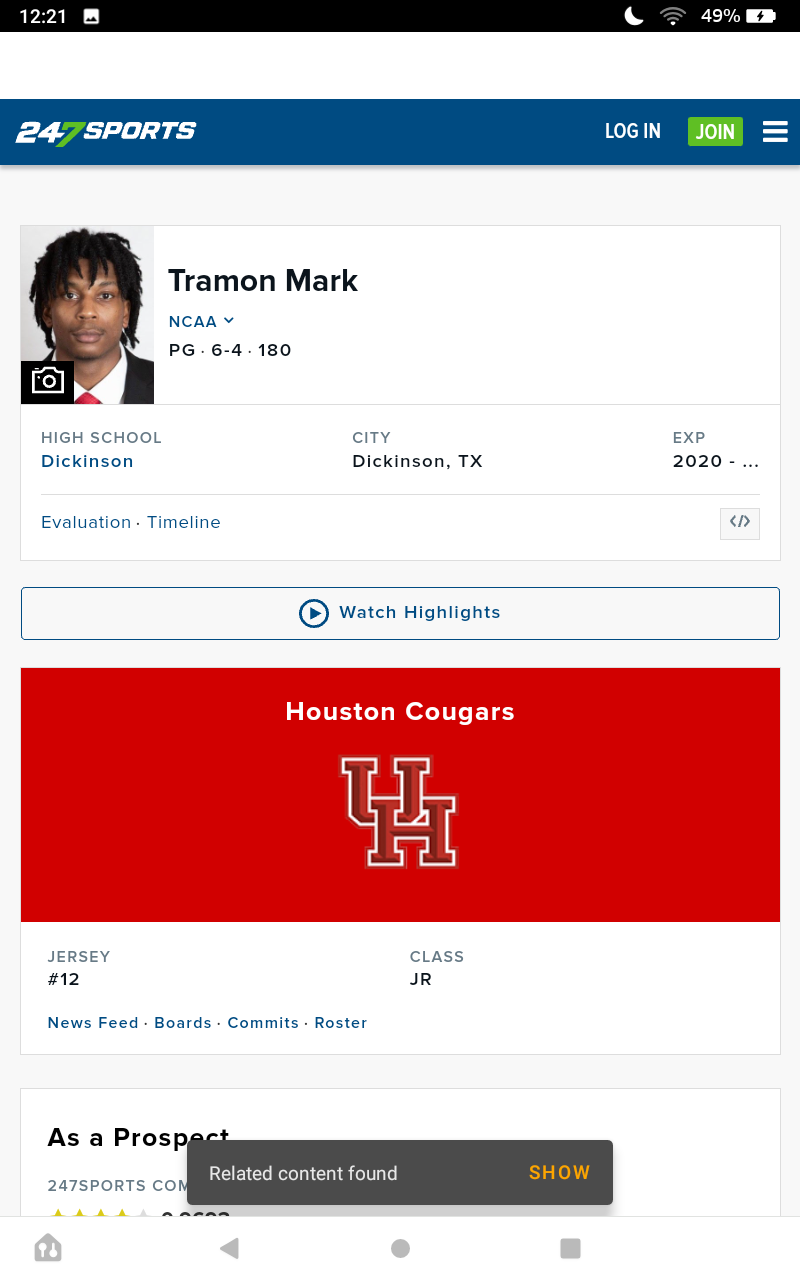Open Dickinson high school link
This screenshot has height=1280, width=800.
tap(87, 461)
